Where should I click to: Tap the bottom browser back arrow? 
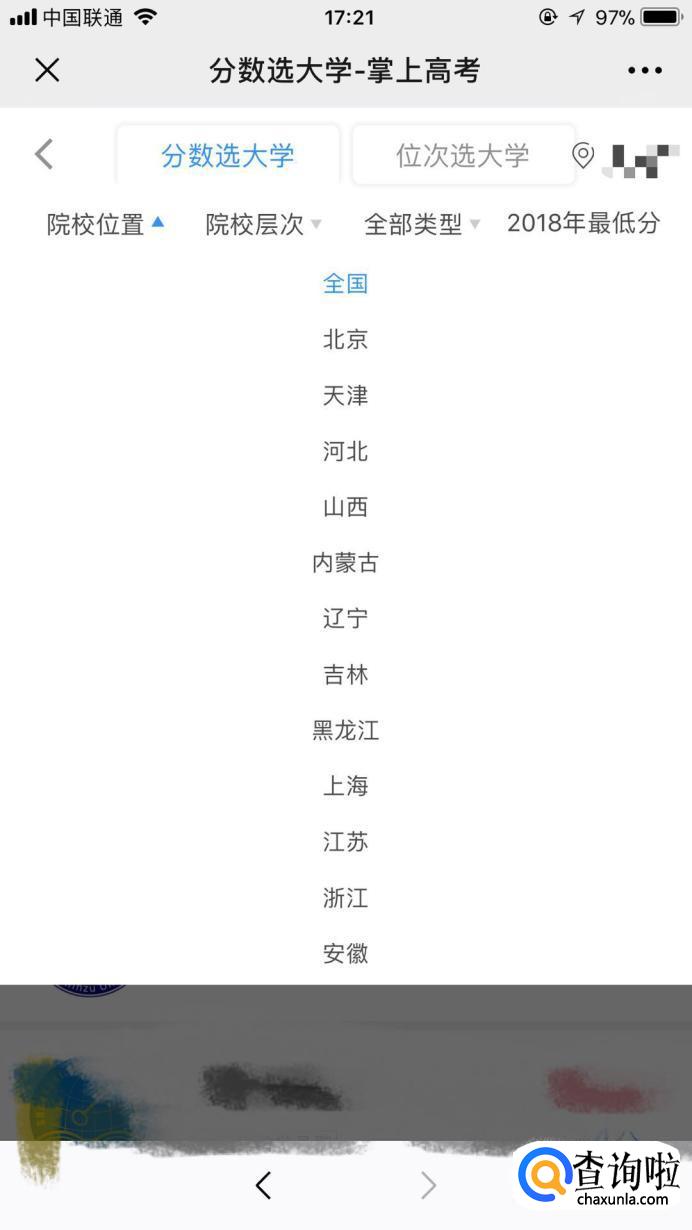click(x=263, y=1186)
